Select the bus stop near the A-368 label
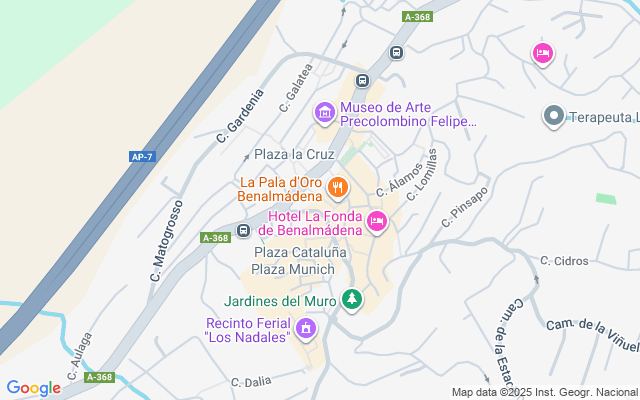 (x=244, y=232)
